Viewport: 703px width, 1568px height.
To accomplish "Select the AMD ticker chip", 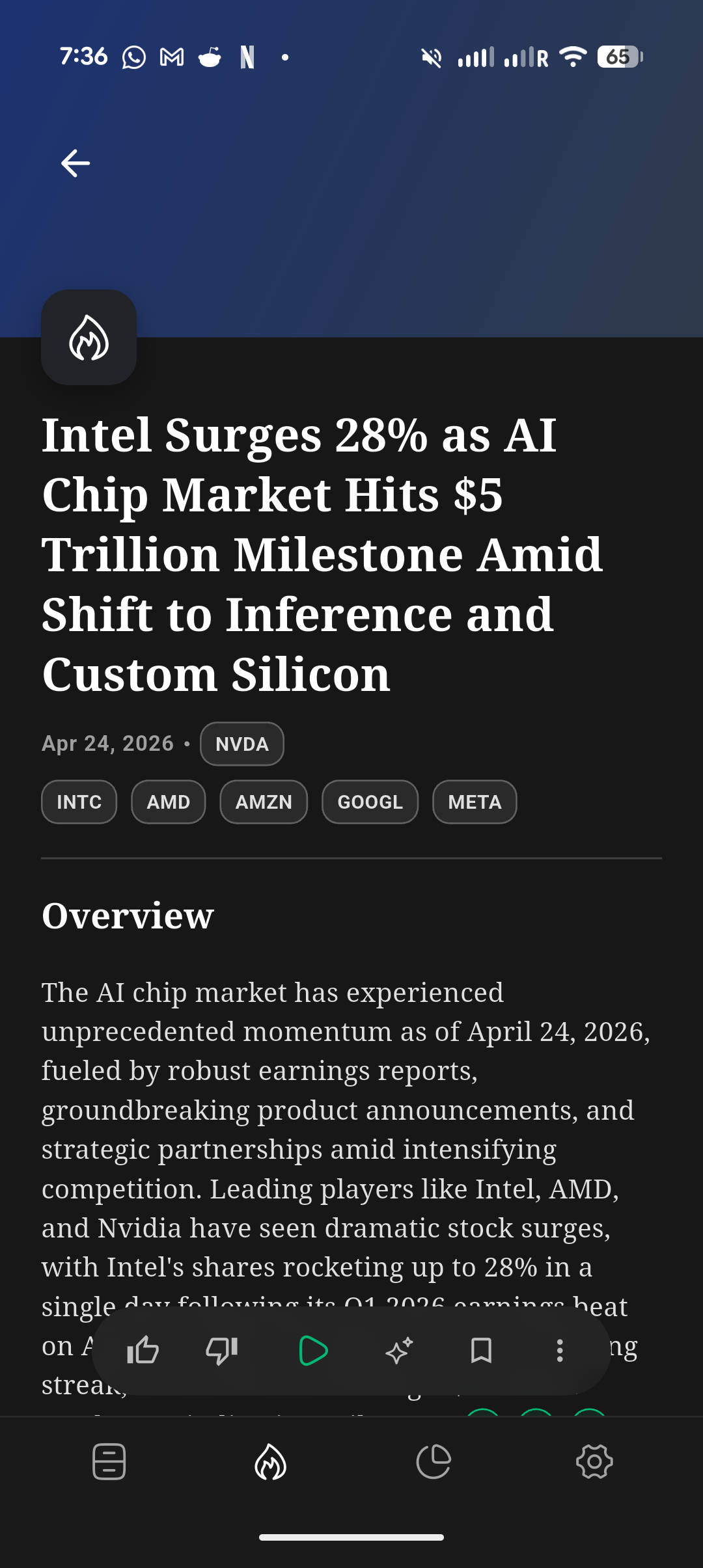I will click(x=168, y=802).
